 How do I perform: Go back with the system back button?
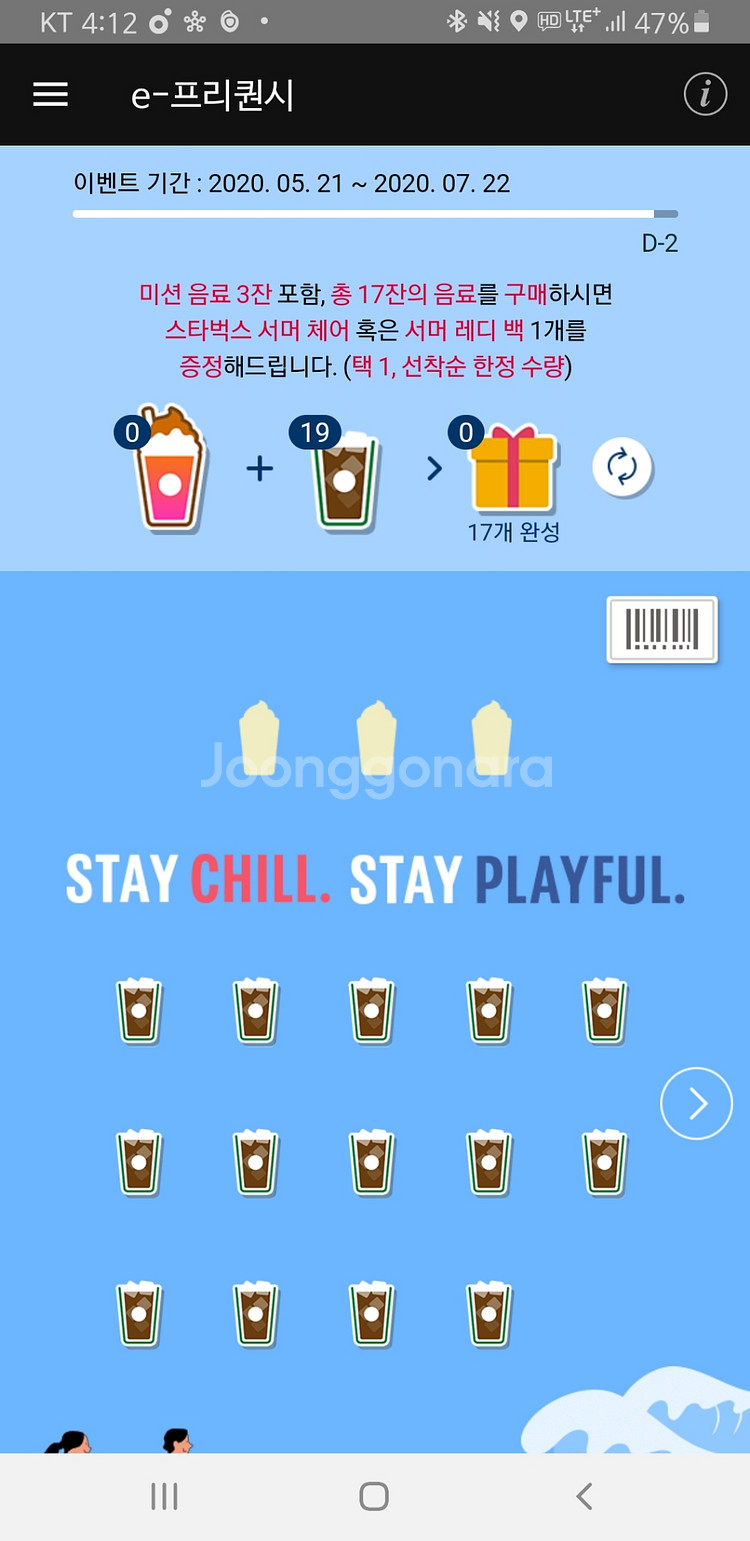(x=585, y=1496)
